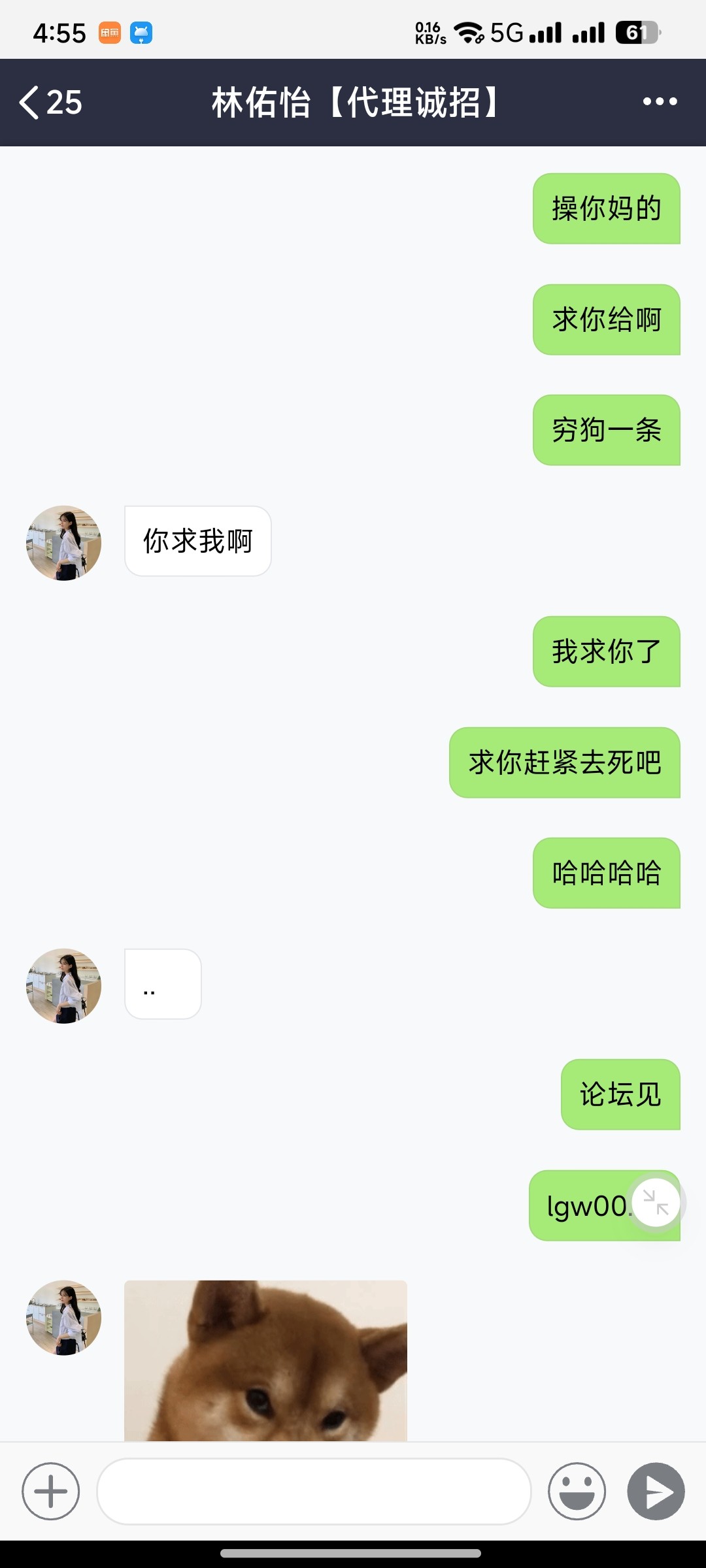Open the emoji panel via smiley icon
Viewport: 706px width, 1568px height.
[x=576, y=1492]
